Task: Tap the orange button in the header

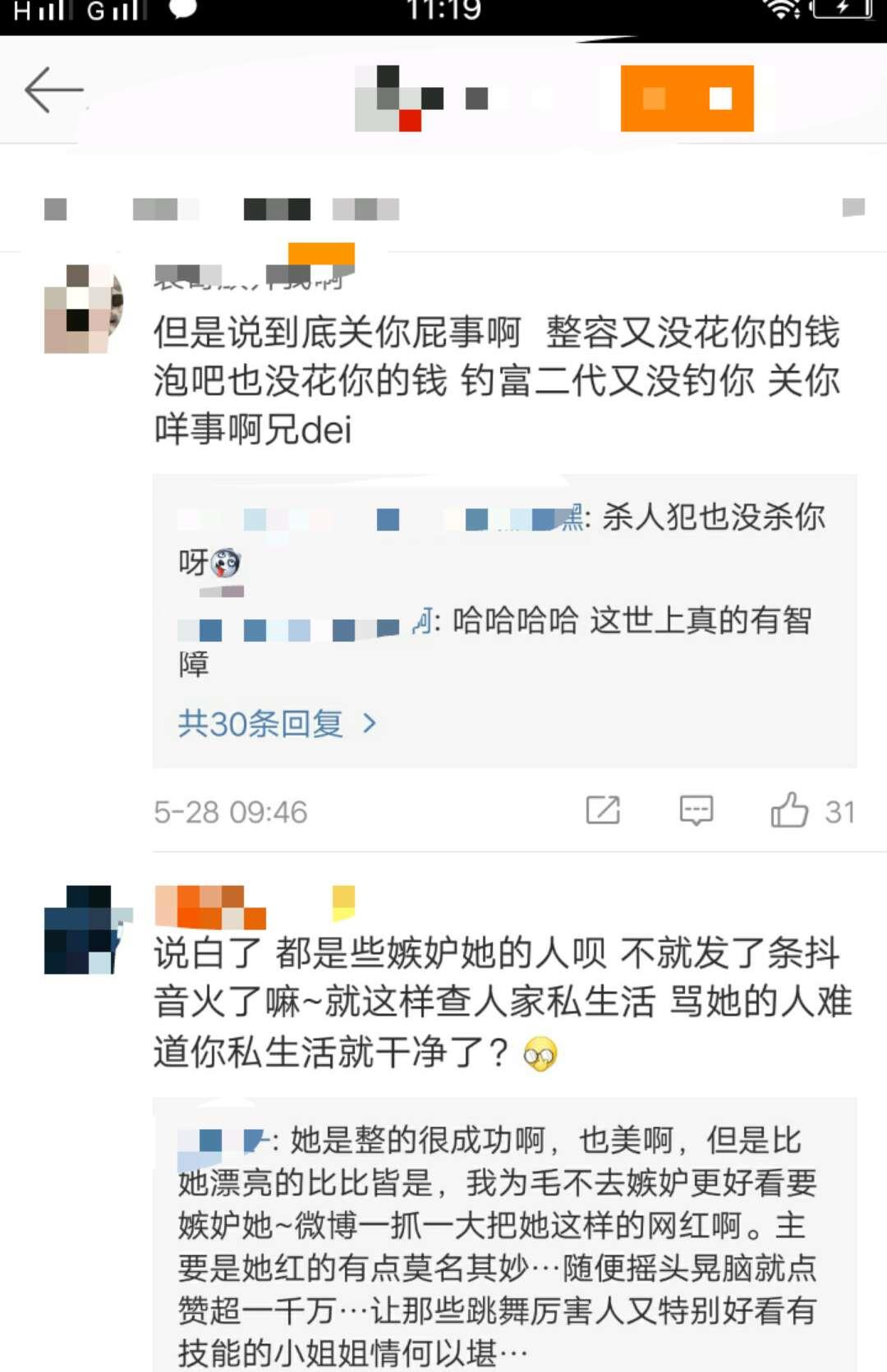Action: [687, 99]
